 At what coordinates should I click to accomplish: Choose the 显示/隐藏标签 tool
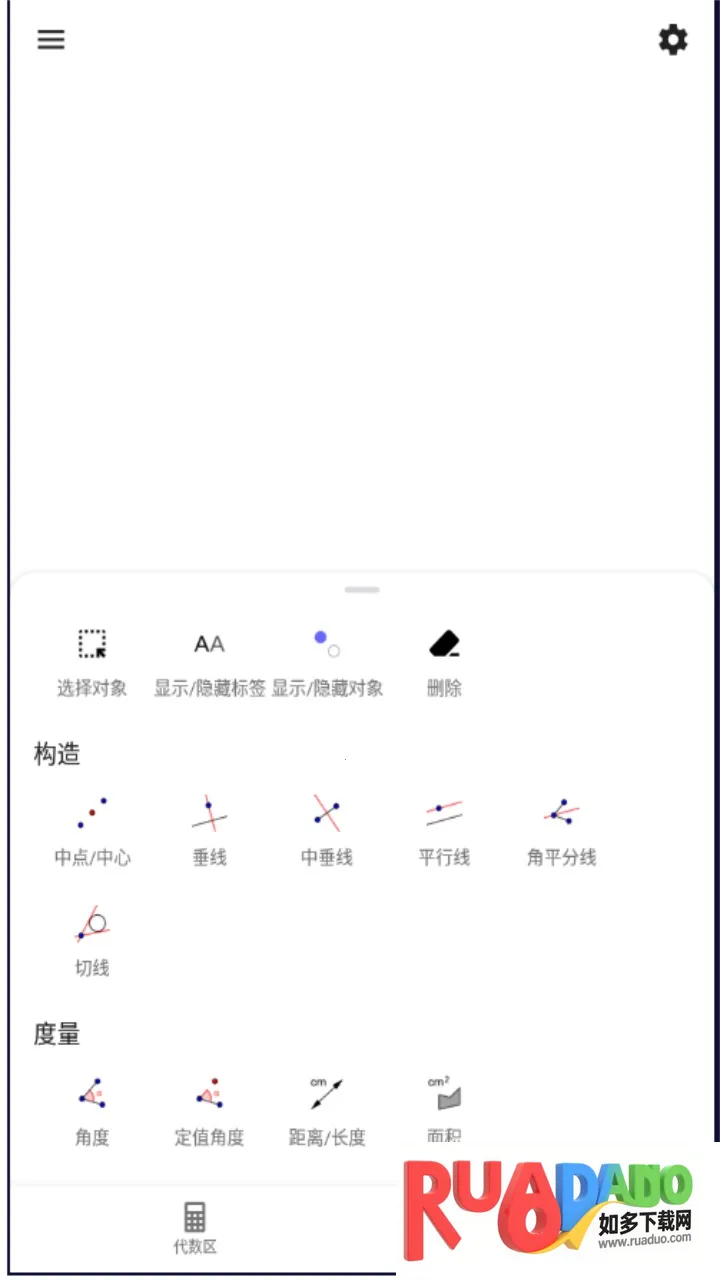point(209,659)
